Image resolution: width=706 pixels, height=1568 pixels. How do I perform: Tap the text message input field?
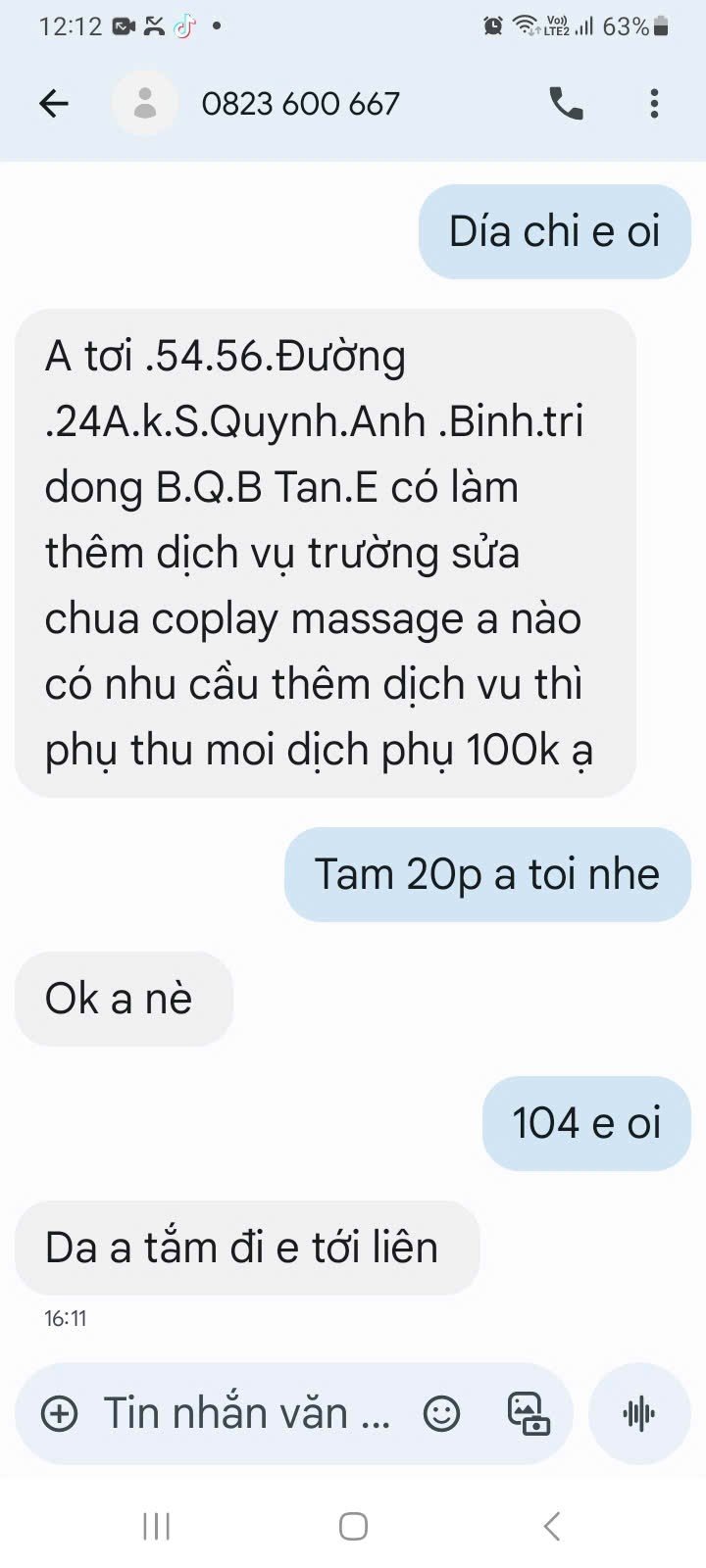(x=247, y=1413)
